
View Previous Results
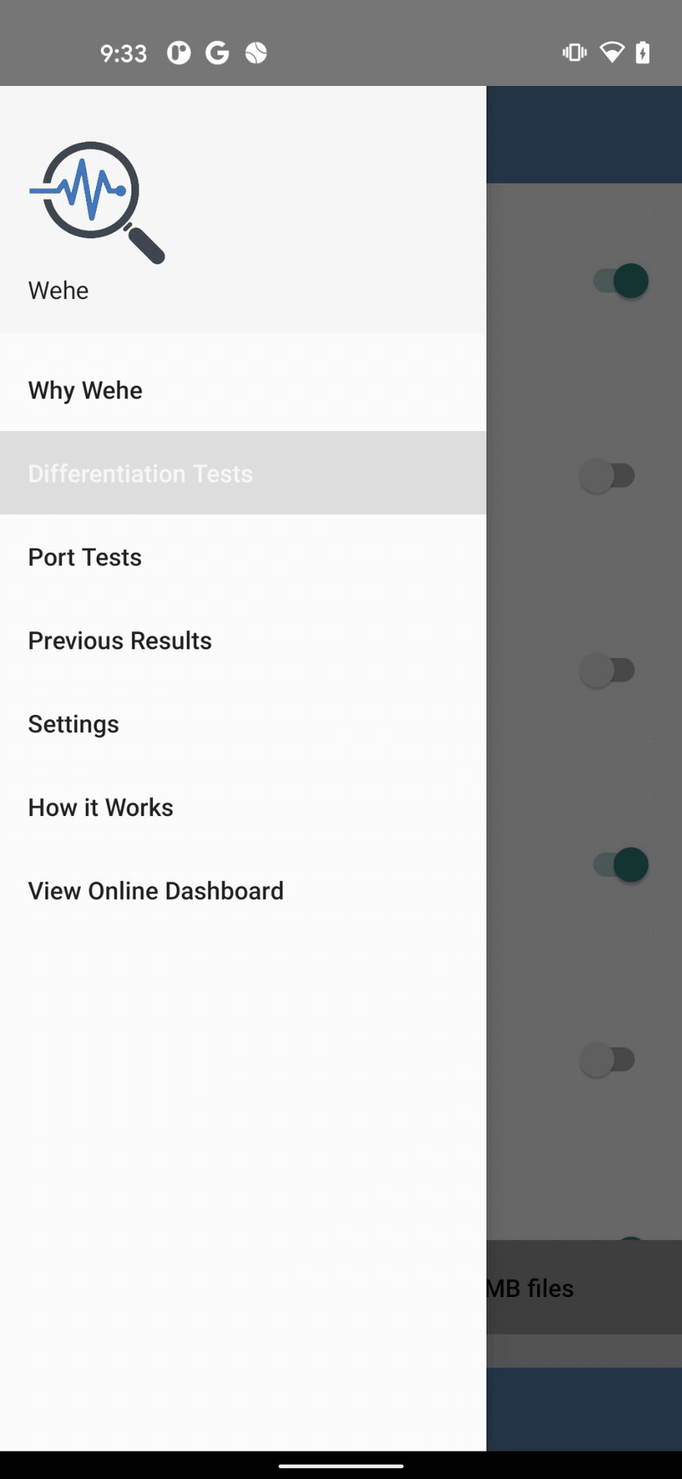pos(120,640)
